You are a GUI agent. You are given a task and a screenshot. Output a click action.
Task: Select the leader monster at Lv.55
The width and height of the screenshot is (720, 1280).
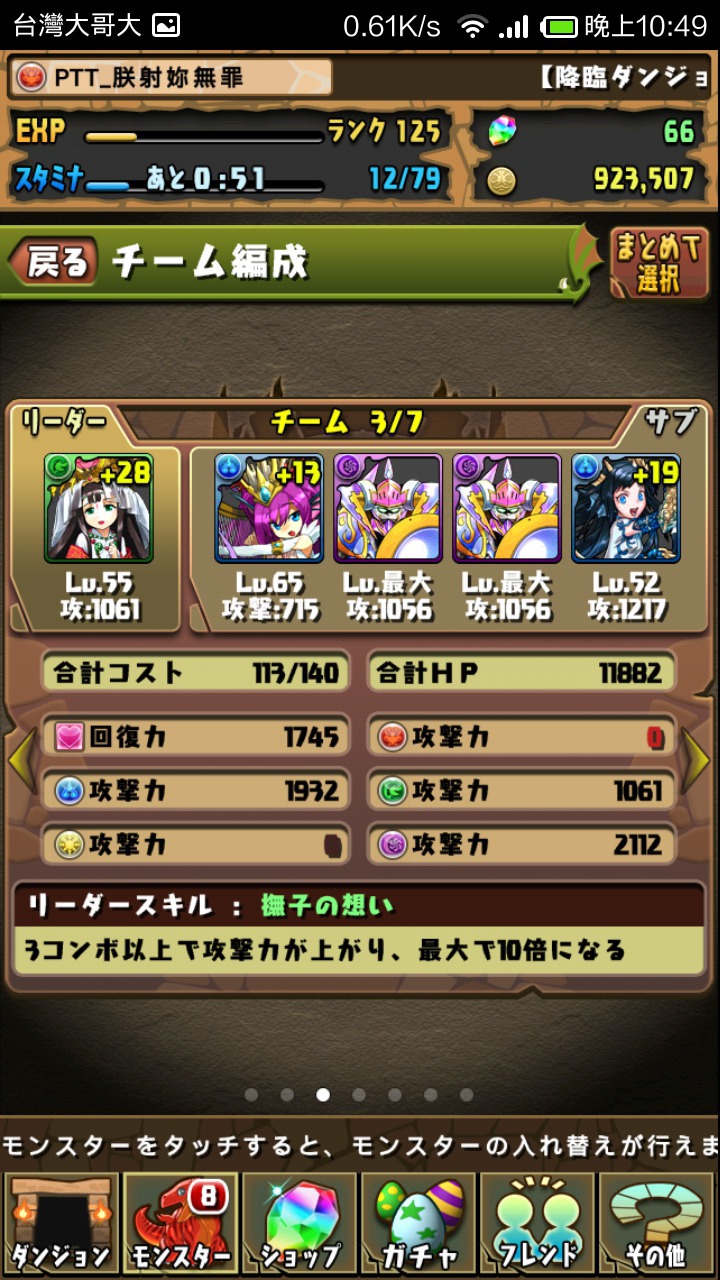click(x=97, y=508)
